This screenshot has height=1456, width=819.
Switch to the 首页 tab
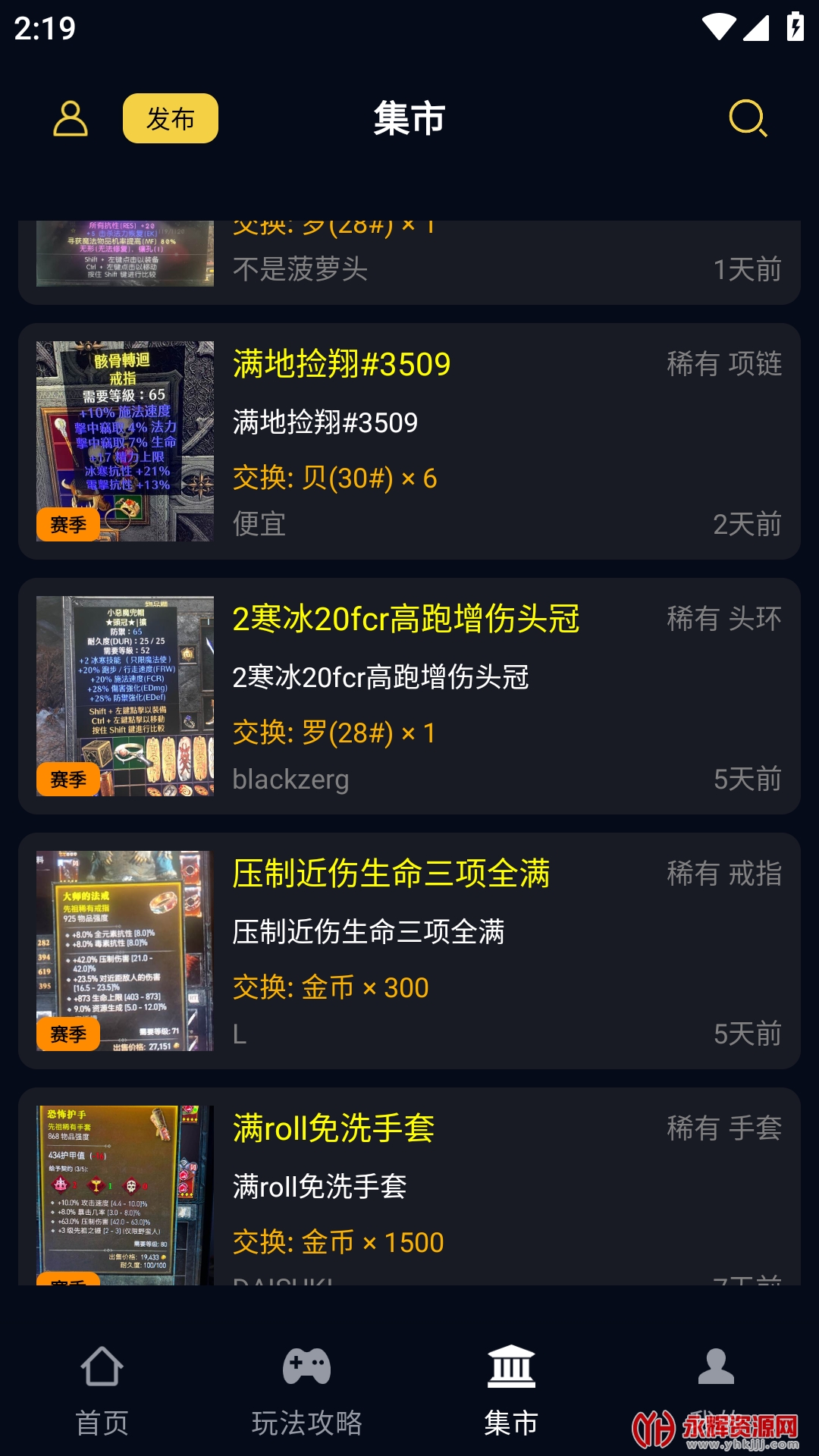click(102, 1391)
